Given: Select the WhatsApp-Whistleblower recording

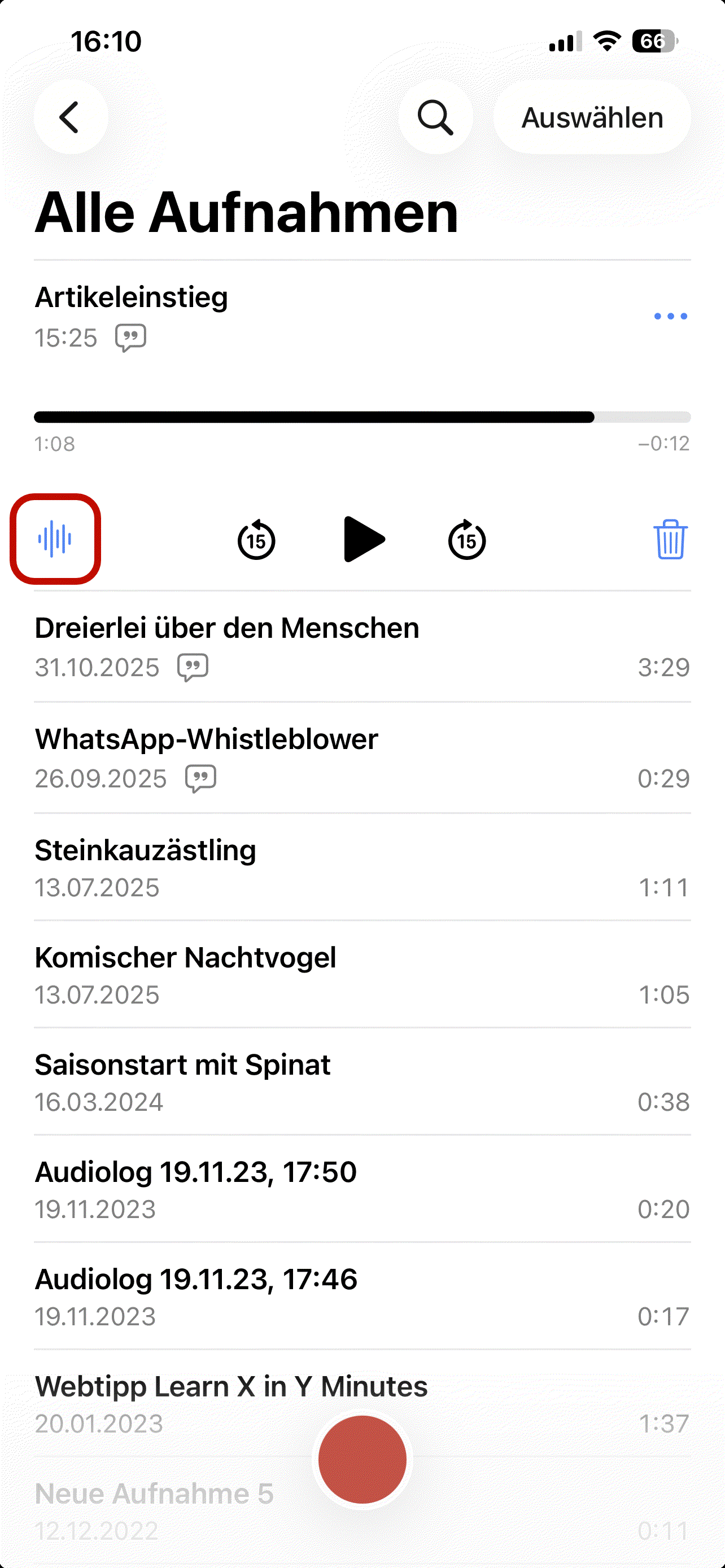Looking at the screenshot, I should (362, 758).
